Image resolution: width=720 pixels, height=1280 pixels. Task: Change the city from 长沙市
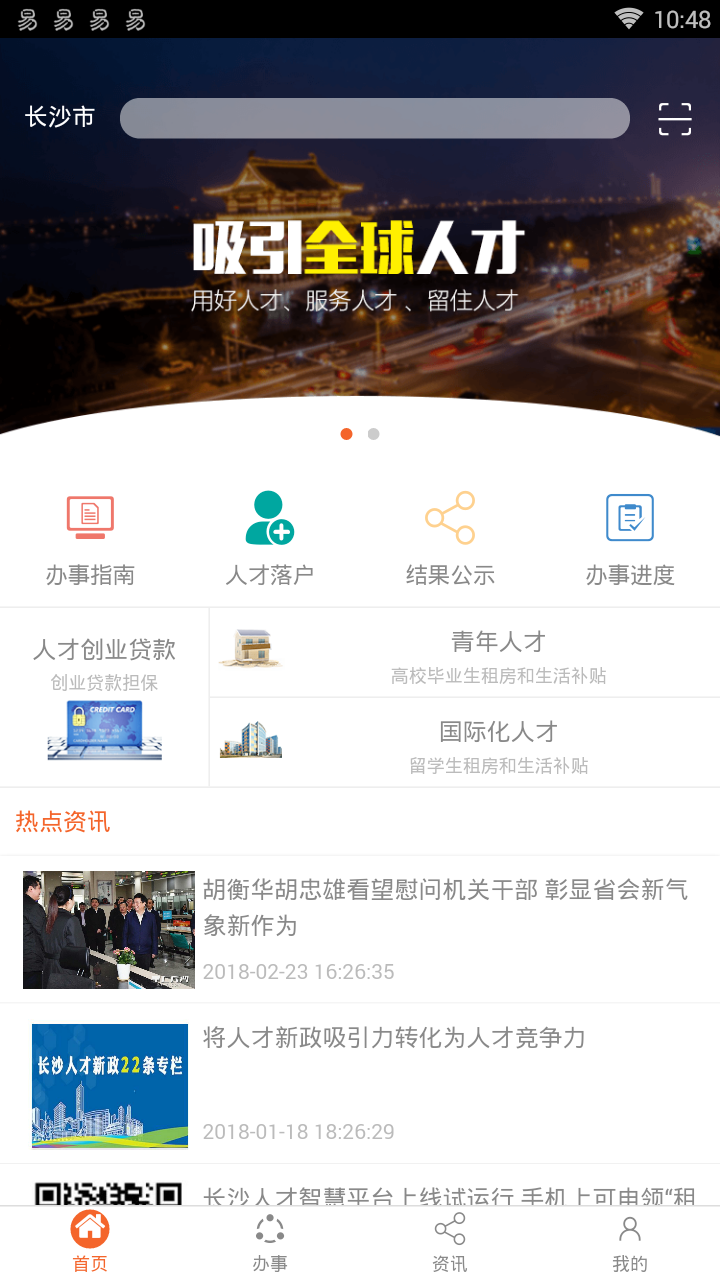click(59, 118)
